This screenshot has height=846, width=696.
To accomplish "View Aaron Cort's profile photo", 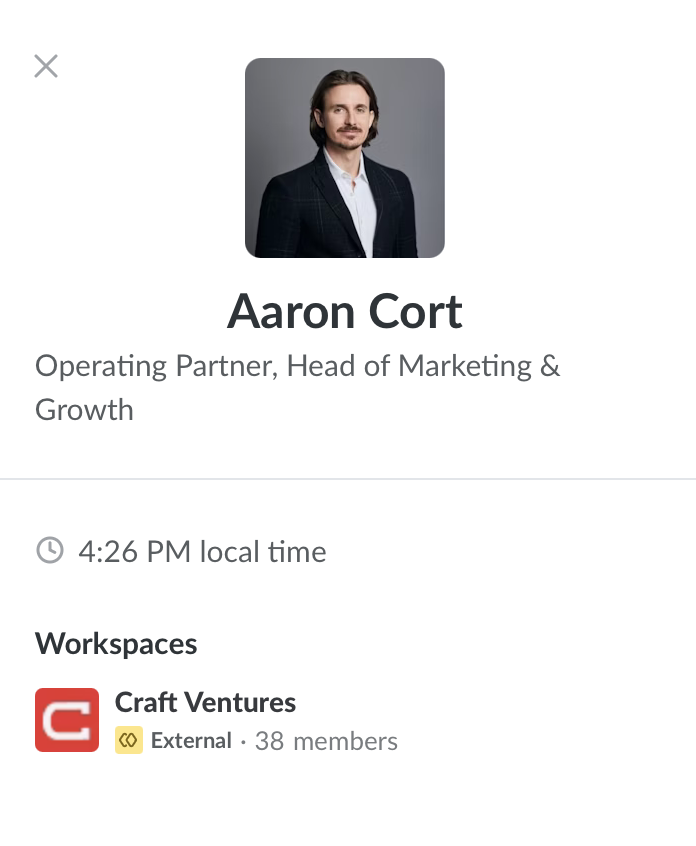I will point(345,158).
